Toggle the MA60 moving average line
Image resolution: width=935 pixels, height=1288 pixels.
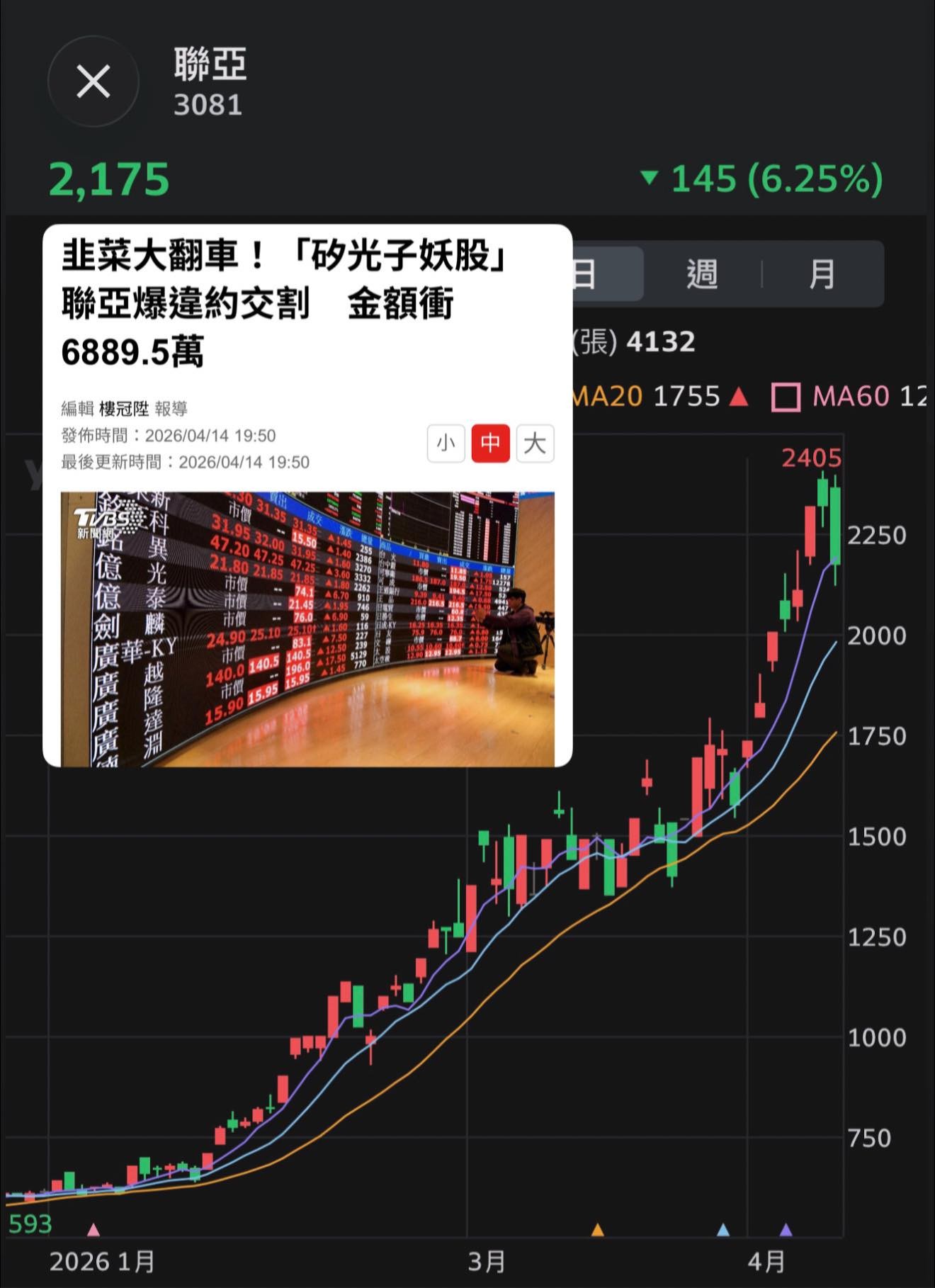point(786,397)
